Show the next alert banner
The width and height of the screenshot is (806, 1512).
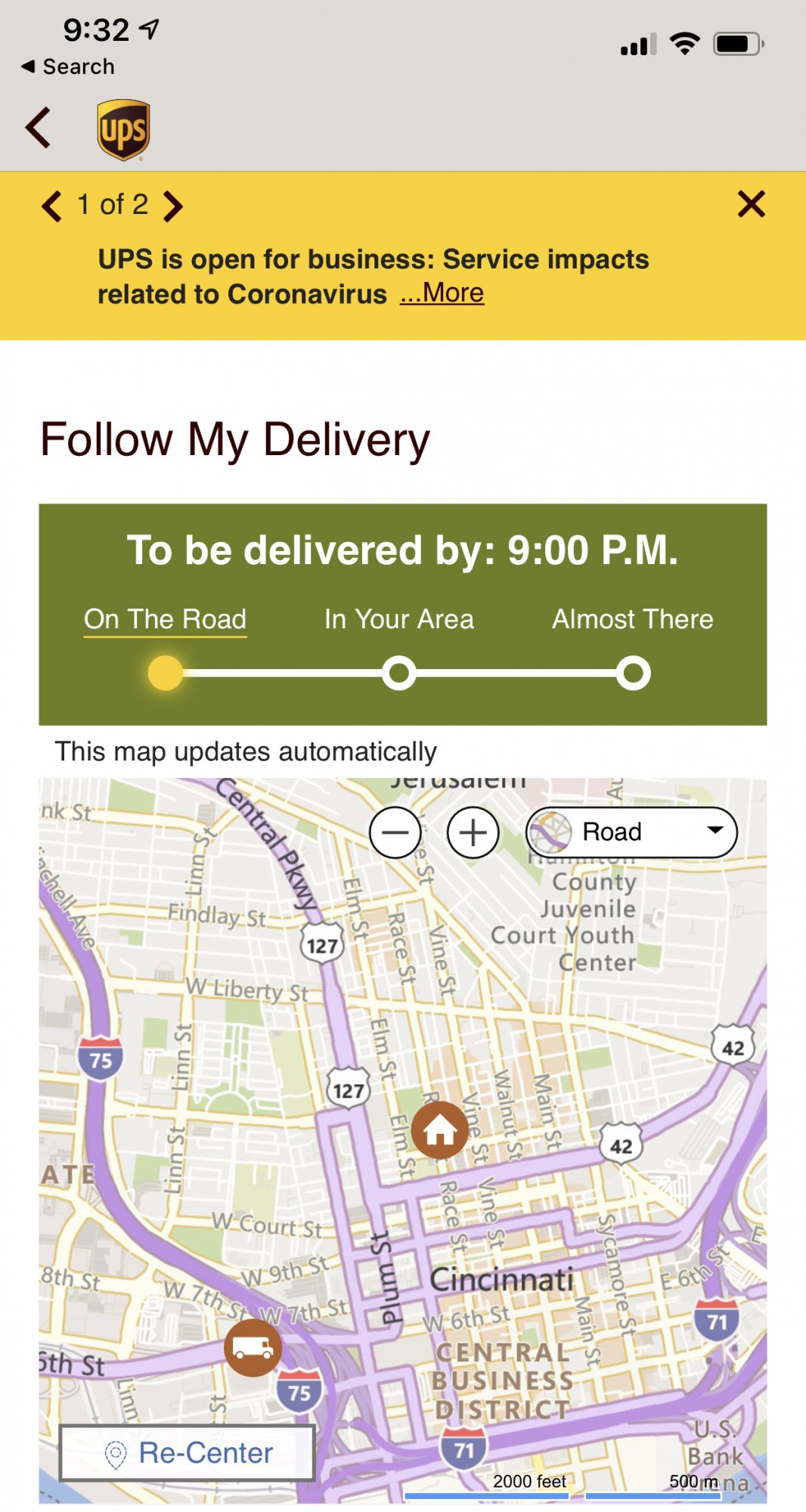(173, 206)
